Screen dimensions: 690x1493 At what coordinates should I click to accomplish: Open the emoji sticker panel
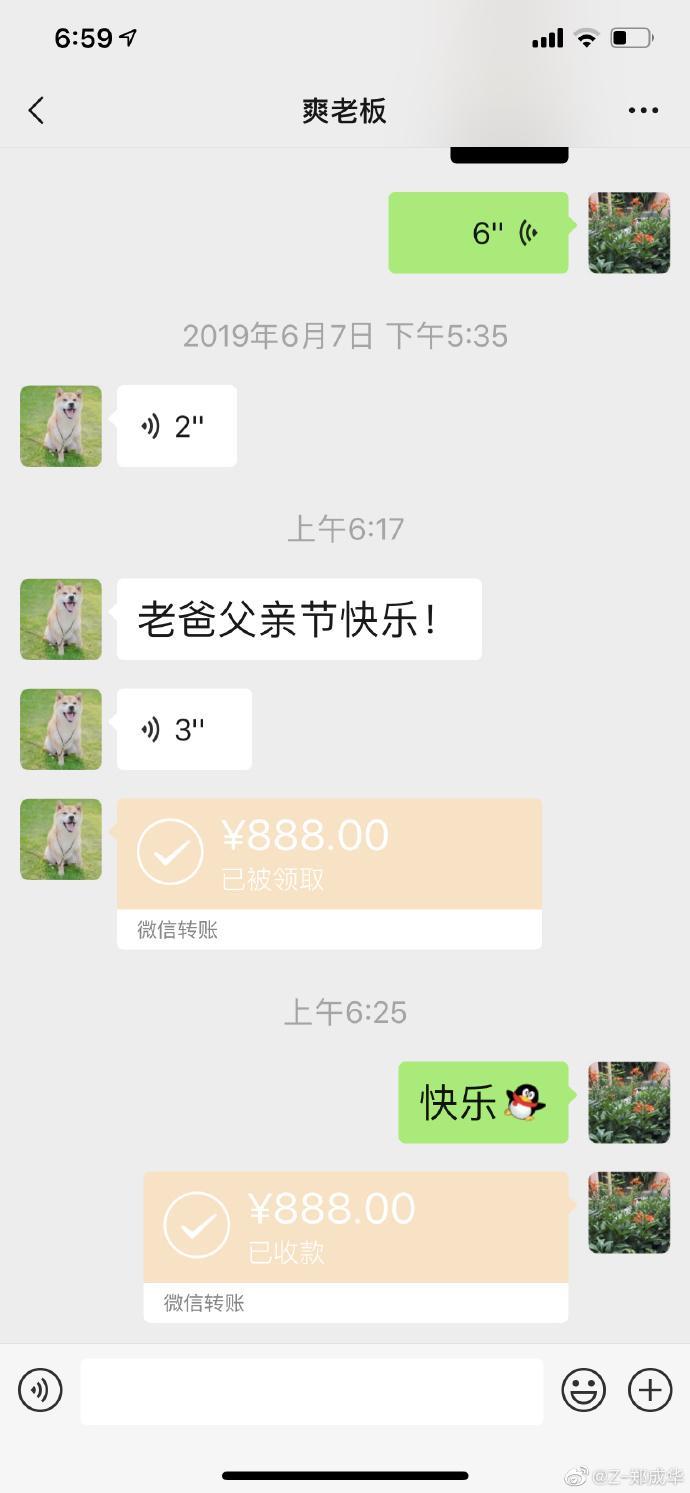pyautogui.click(x=583, y=1390)
